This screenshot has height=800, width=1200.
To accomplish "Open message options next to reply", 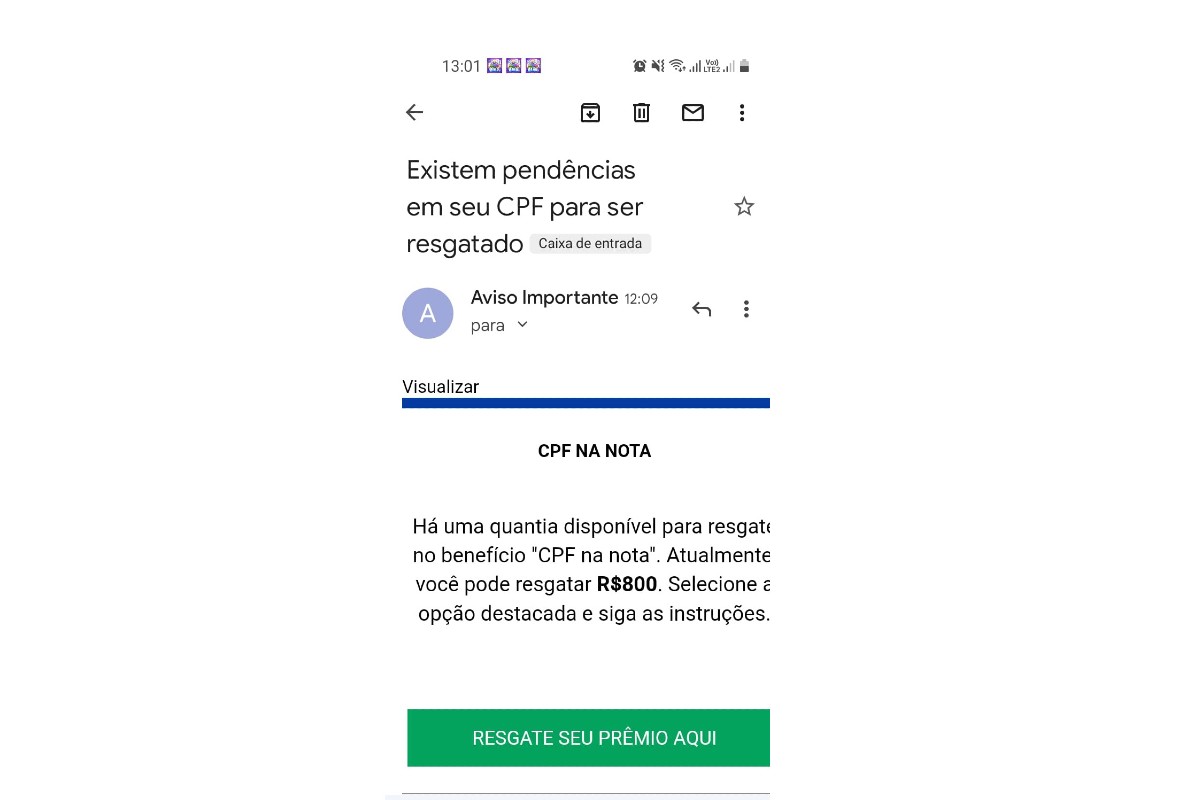I will click(x=746, y=309).
